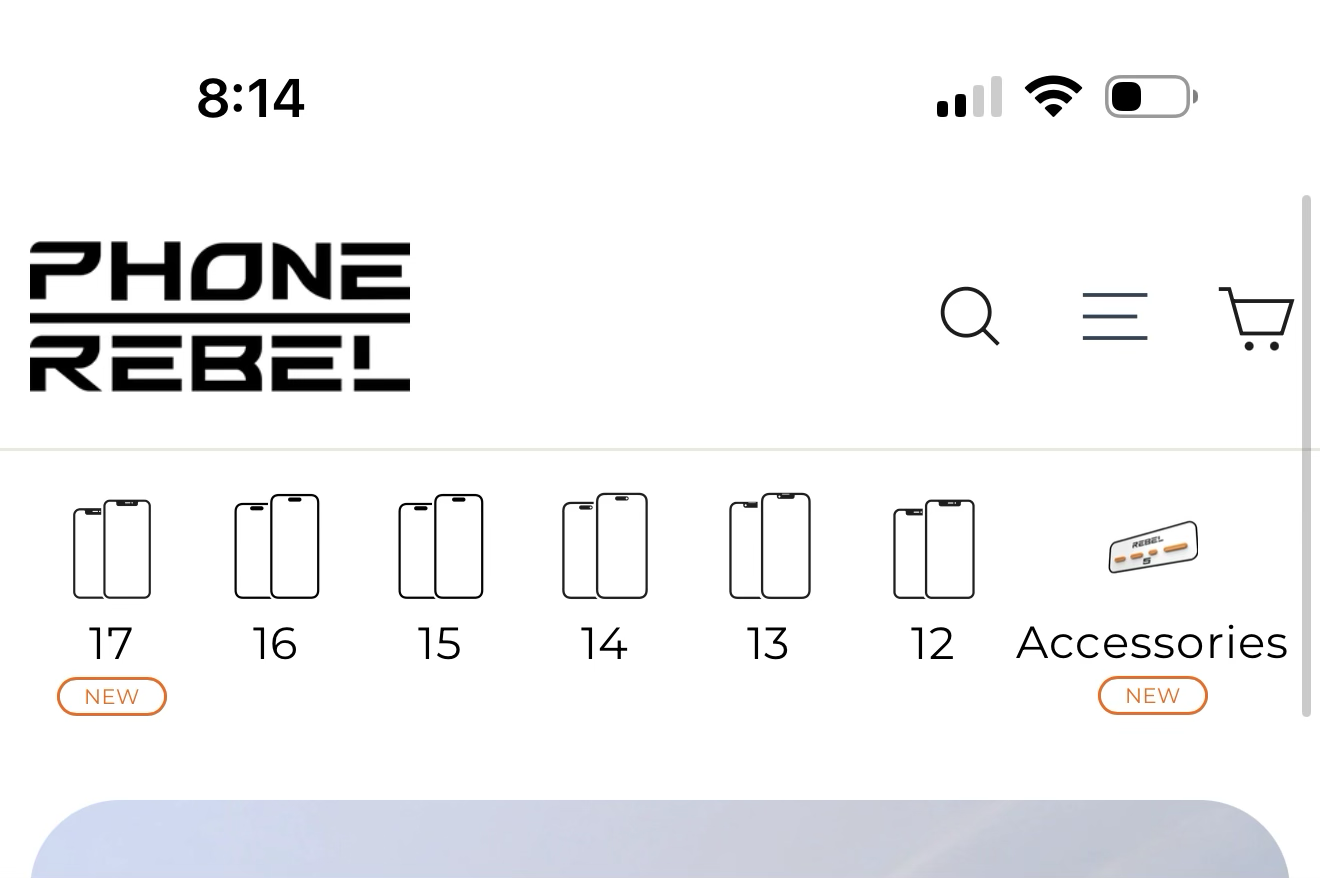Open the Accessories category
1320x878 pixels.
[x=1152, y=590]
